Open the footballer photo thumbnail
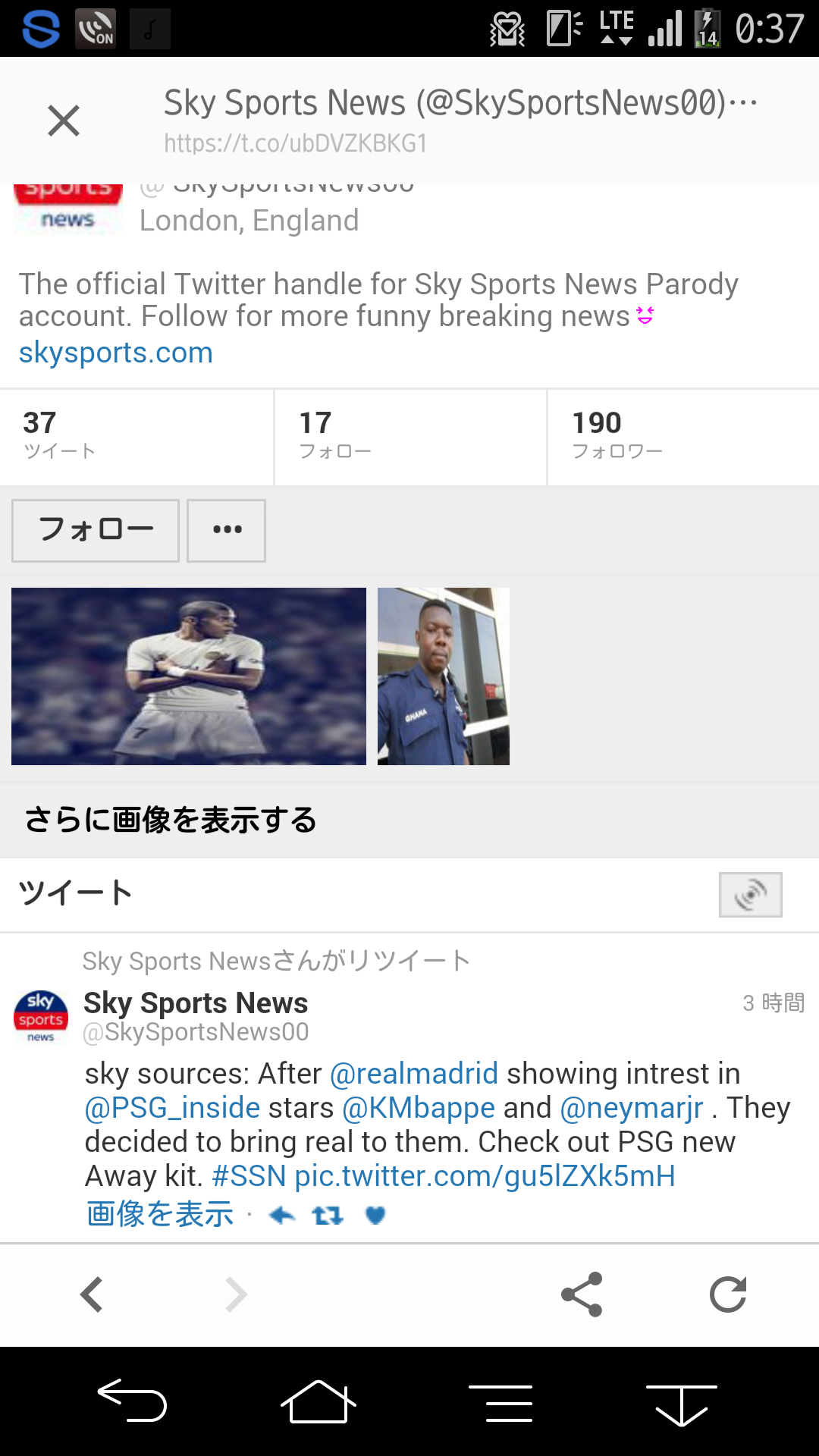Screen dimensions: 819x1456 [x=189, y=676]
